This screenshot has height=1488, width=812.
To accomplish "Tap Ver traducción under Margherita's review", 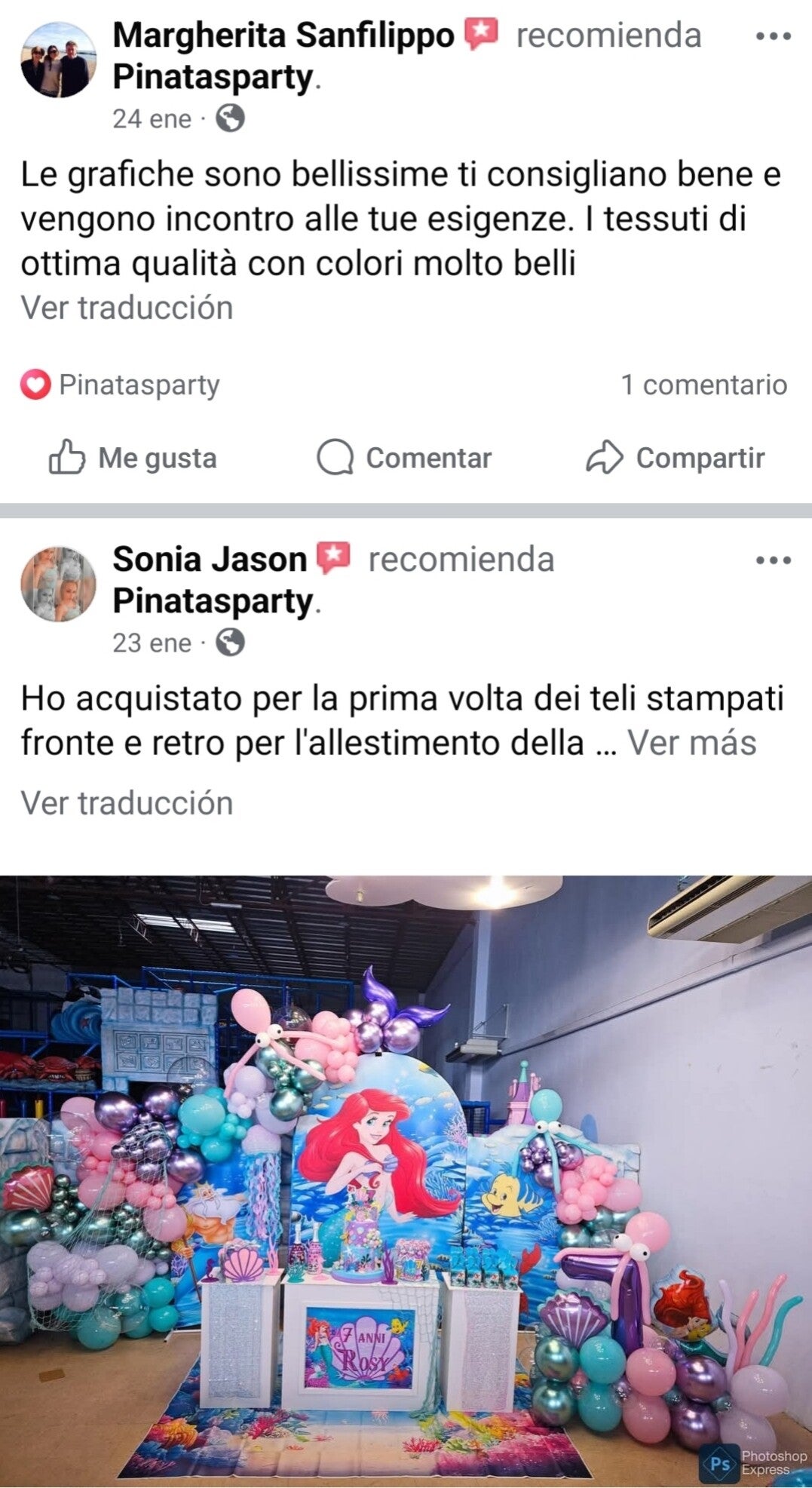I will [x=127, y=308].
